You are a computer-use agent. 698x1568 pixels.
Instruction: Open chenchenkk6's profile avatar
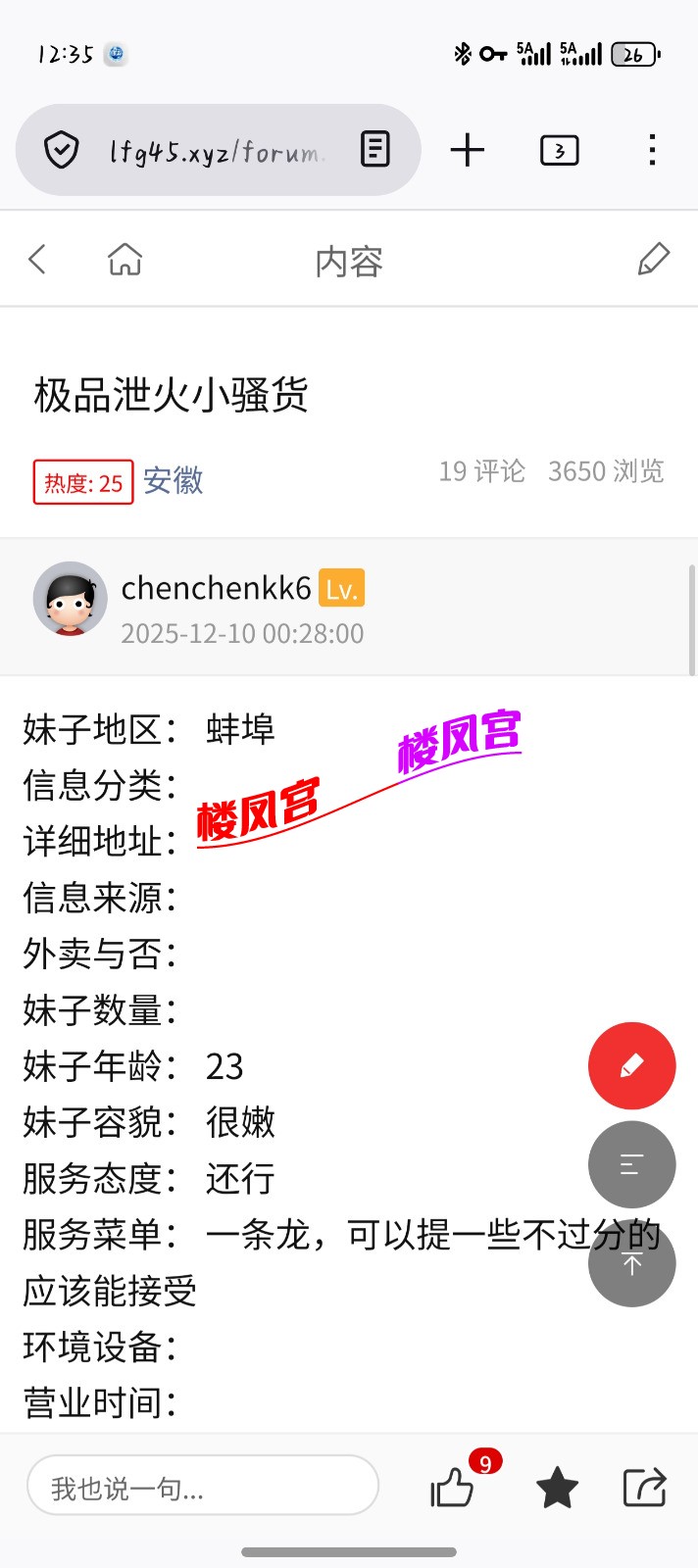71,599
